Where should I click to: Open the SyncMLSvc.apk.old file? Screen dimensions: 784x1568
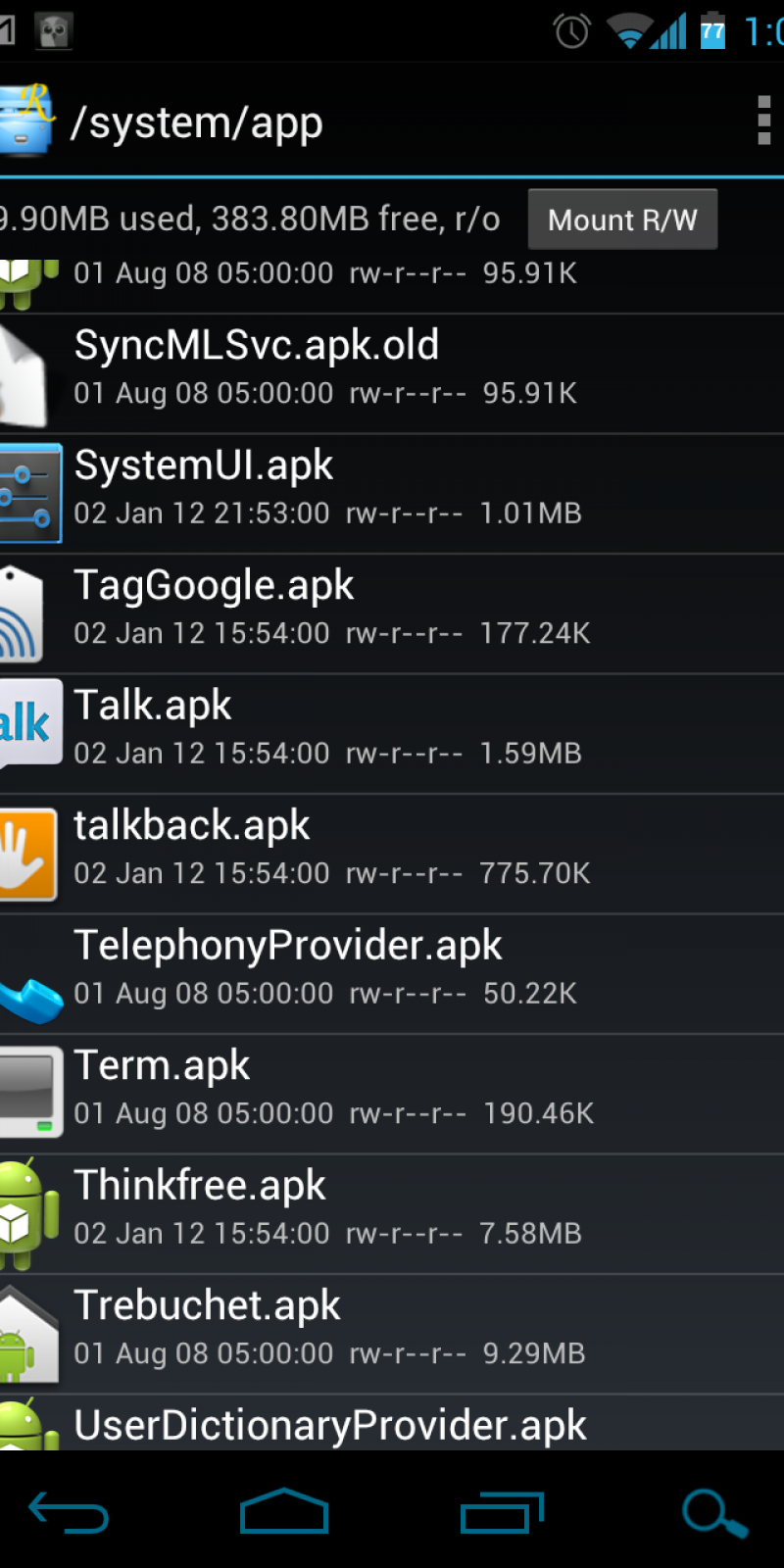(x=392, y=374)
